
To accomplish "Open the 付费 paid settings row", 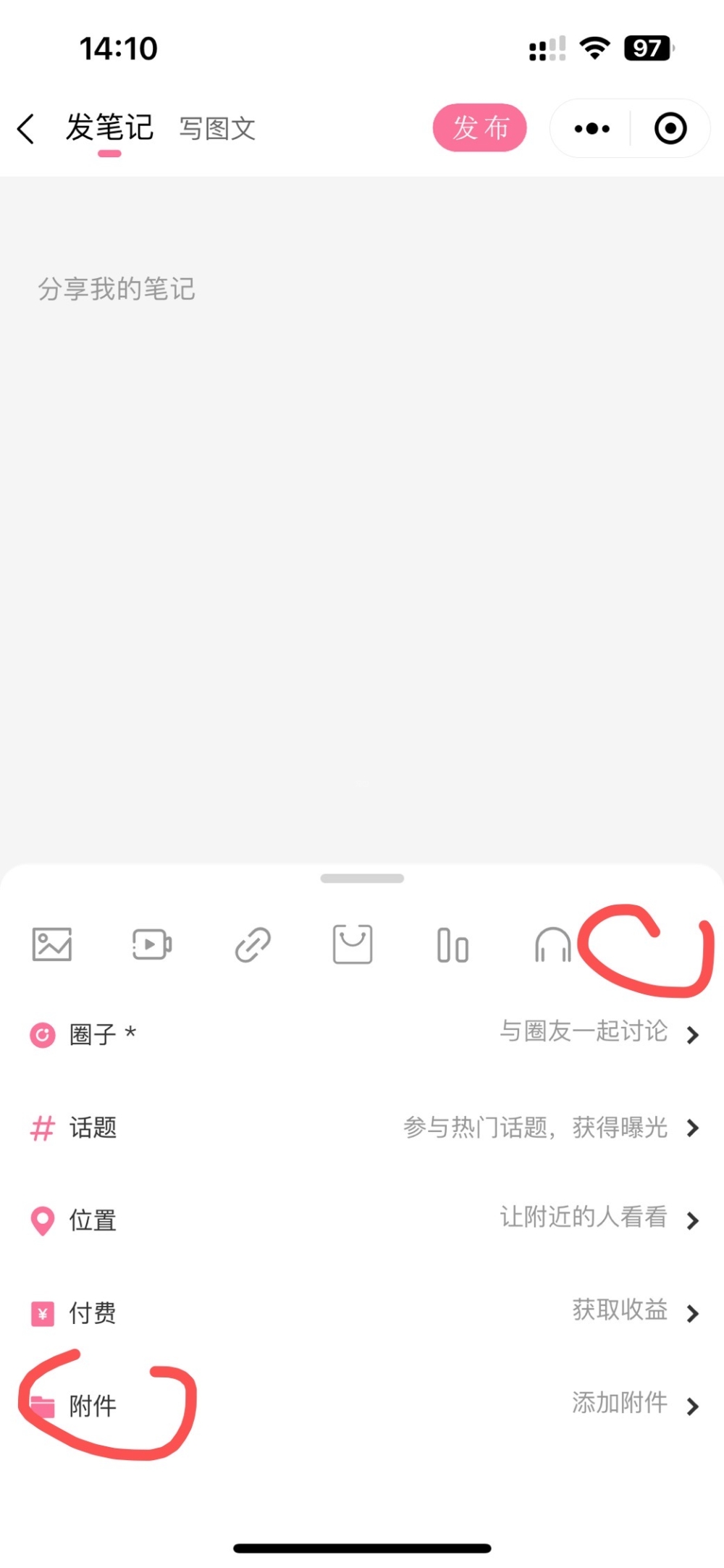I will point(362,1312).
